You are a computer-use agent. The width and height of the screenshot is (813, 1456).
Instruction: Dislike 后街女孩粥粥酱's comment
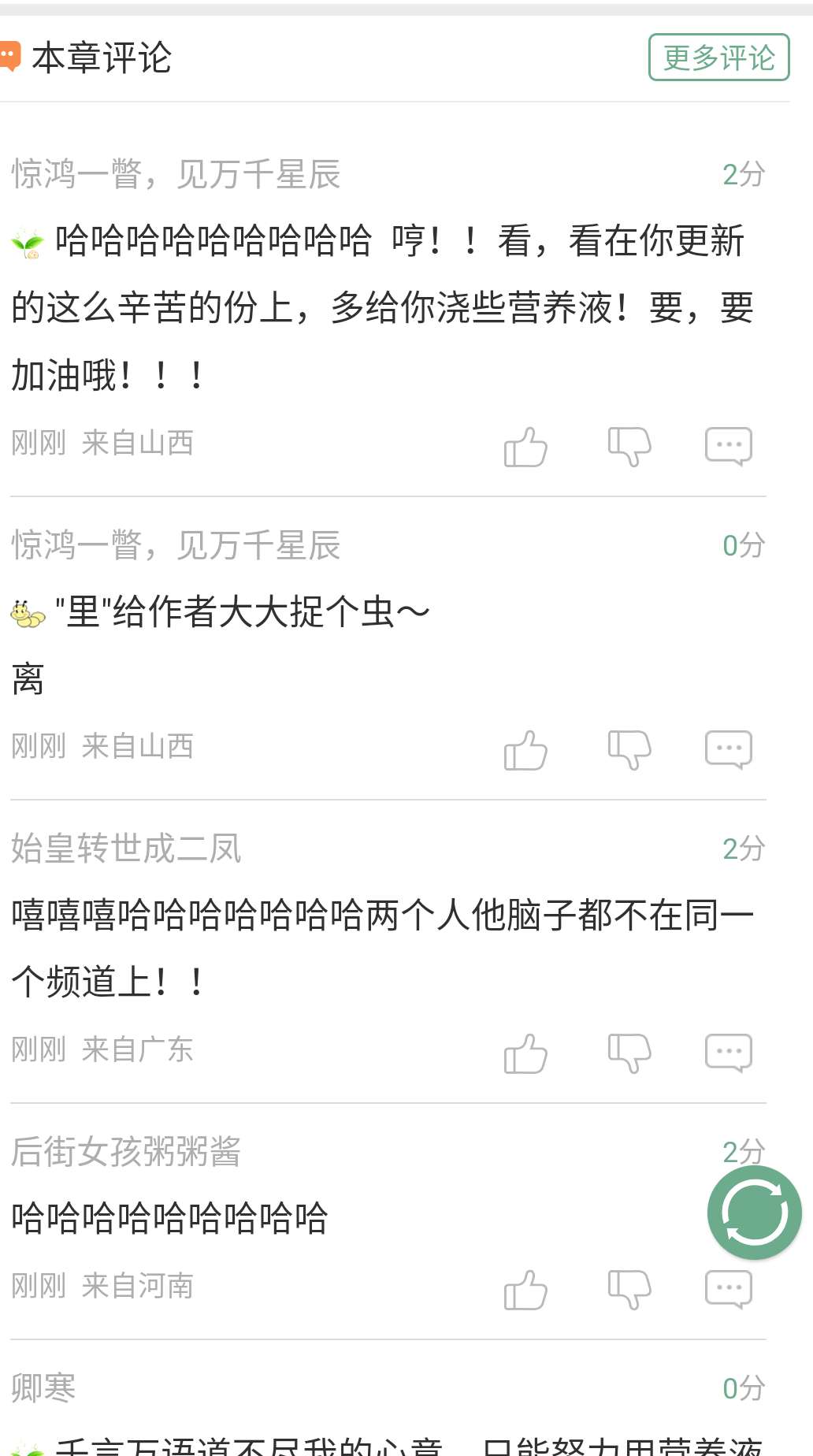tap(629, 1289)
